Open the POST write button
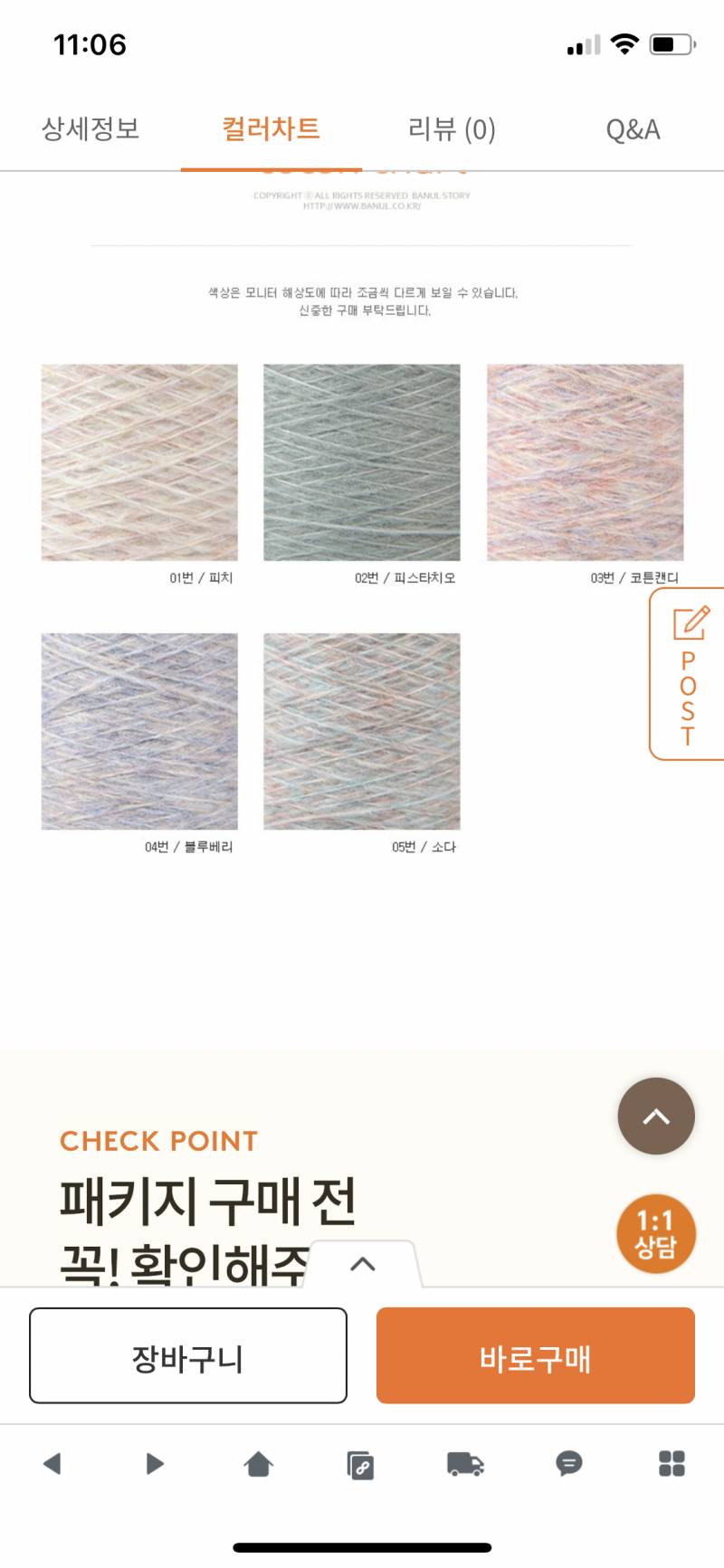Viewport: 724px width, 1568px height. [x=688, y=674]
